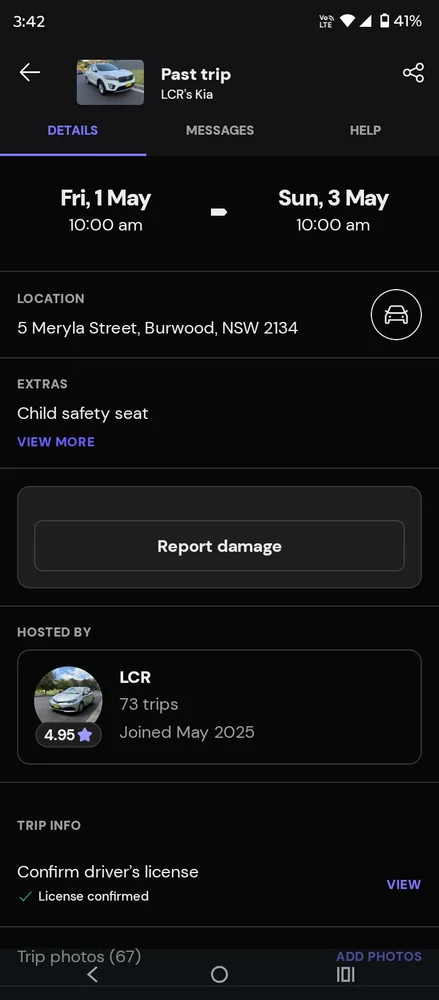Open host LCR's profile card
The width and height of the screenshot is (439, 1000).
pyautogui.click(x=220, y=707)
